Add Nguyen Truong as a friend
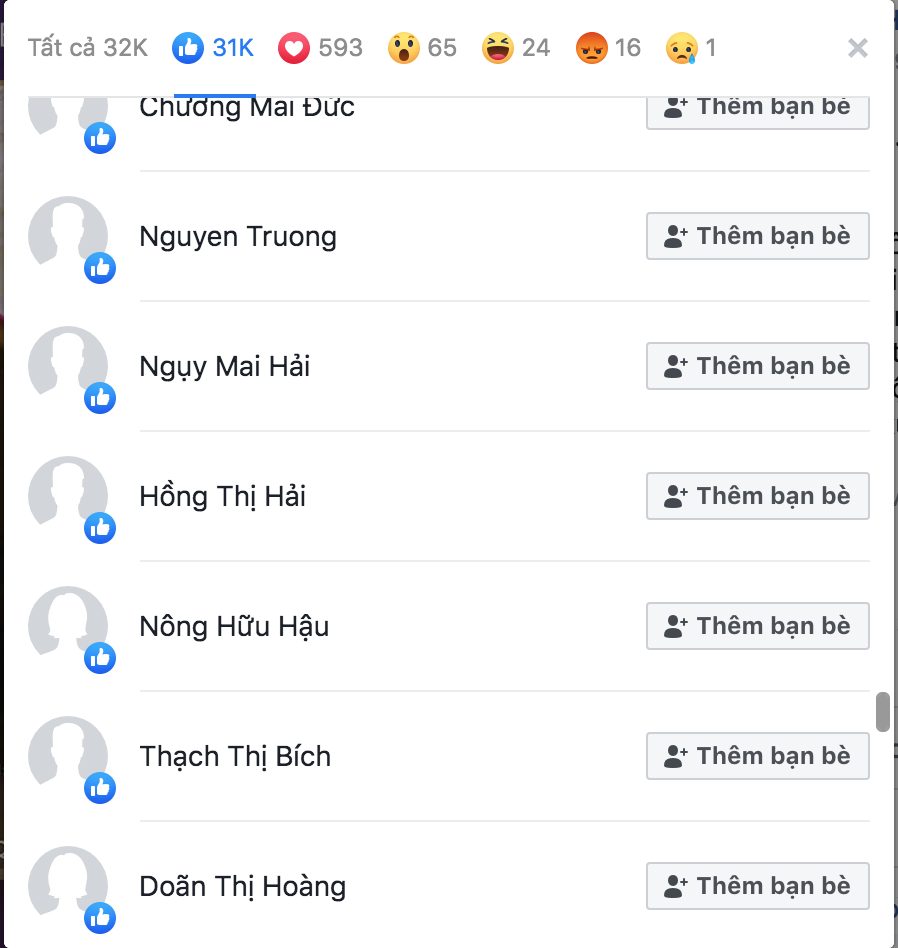This screenshot has width=898, height=948. (x=757, y=236)
